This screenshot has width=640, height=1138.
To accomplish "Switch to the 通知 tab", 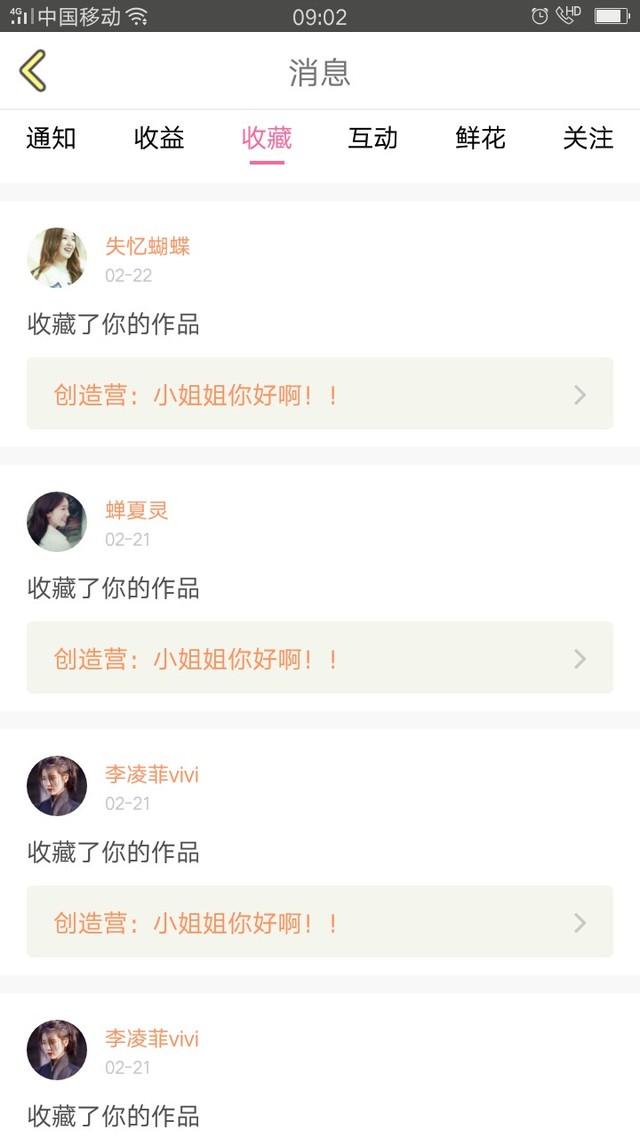I will (x=51, y=138).
